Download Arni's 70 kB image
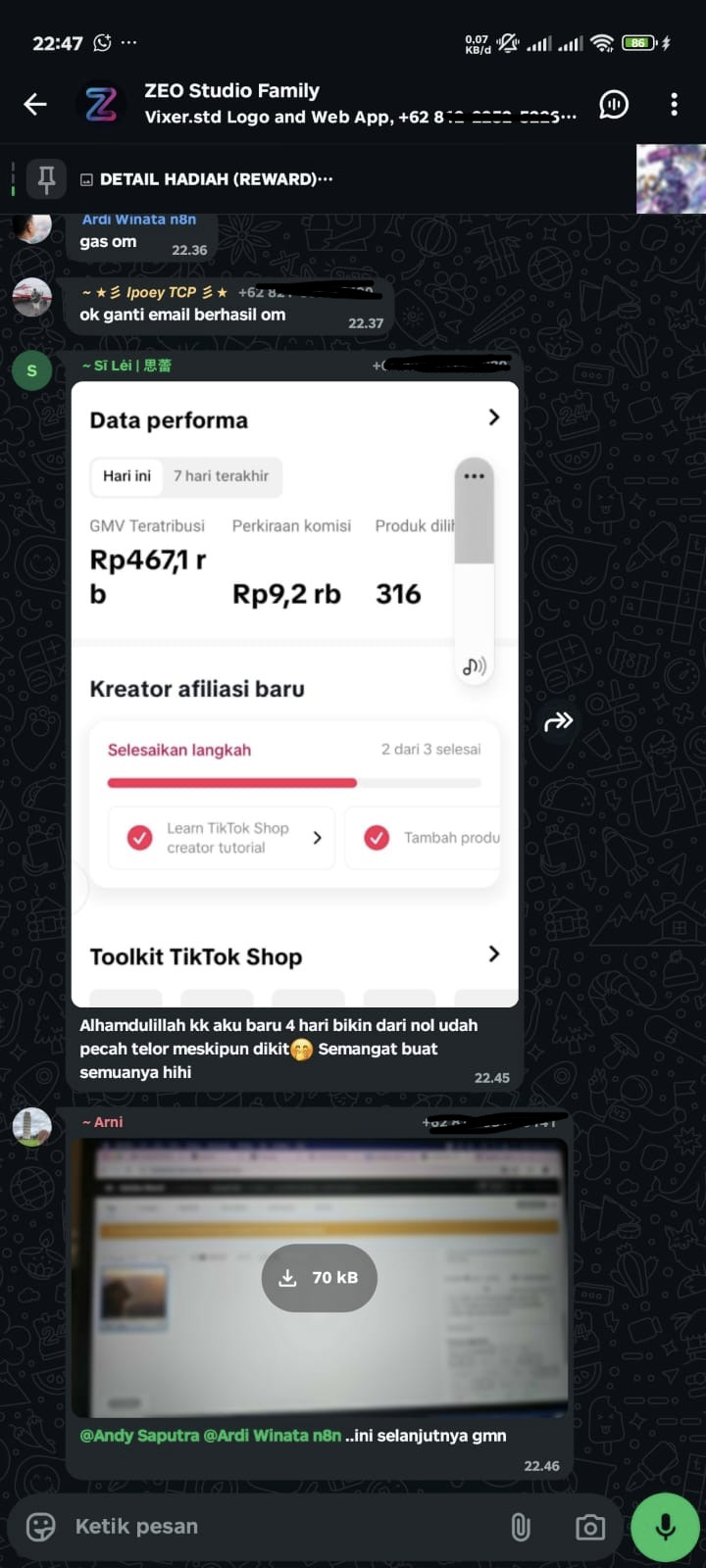 [319, 1278]
